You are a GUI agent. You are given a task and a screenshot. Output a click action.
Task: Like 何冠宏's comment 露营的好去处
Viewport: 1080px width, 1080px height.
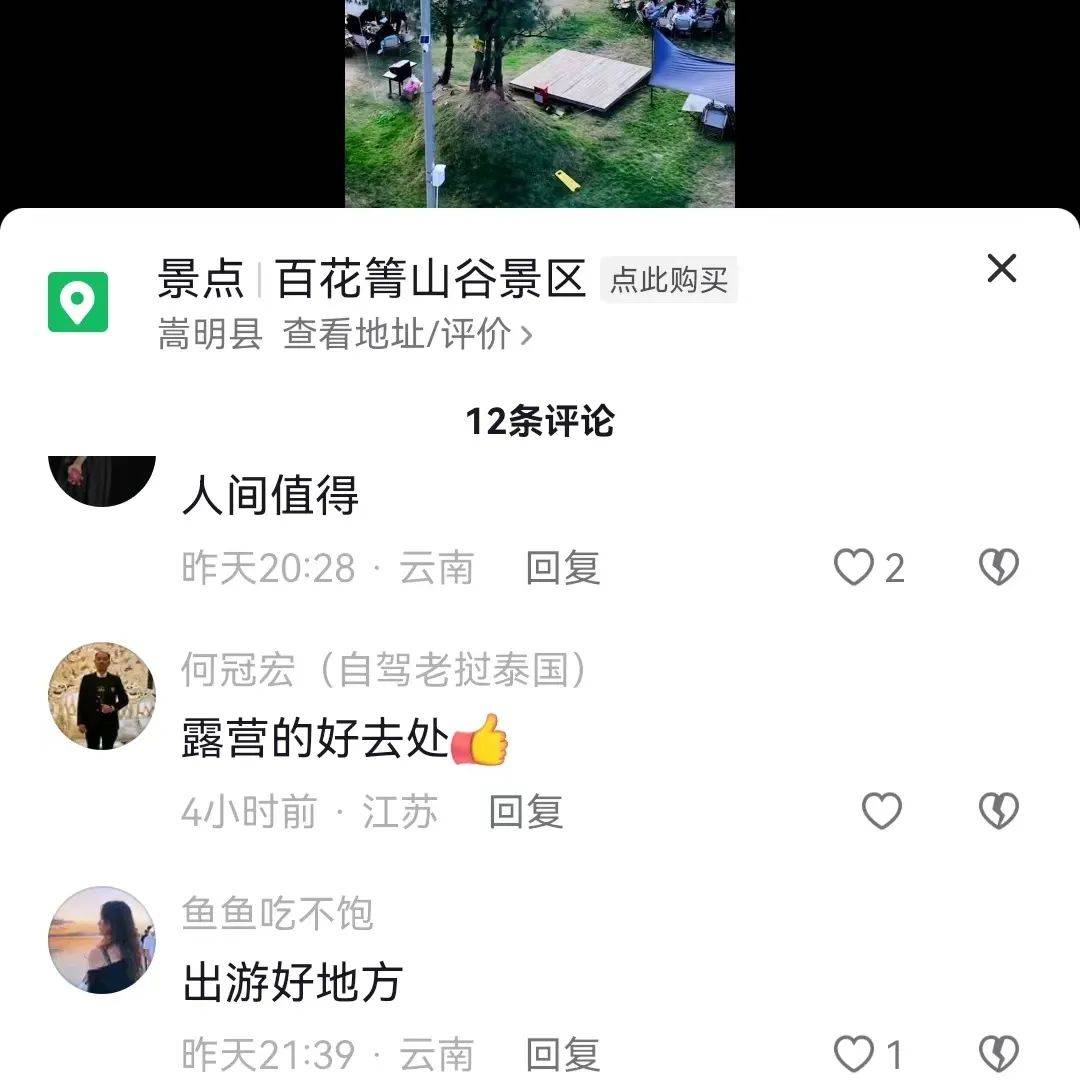tap(882, 811)
